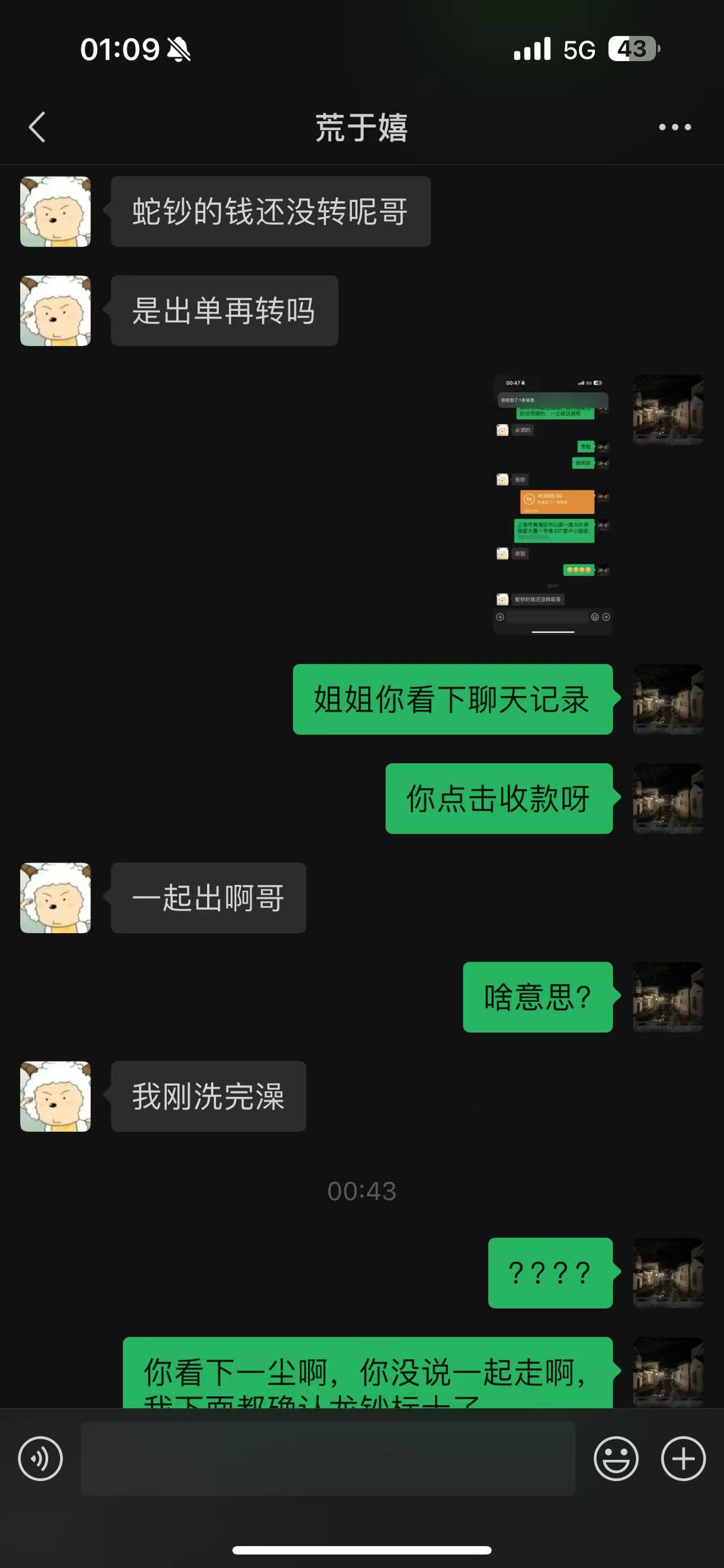Open the emoji sticker picker

(615, 1458)
